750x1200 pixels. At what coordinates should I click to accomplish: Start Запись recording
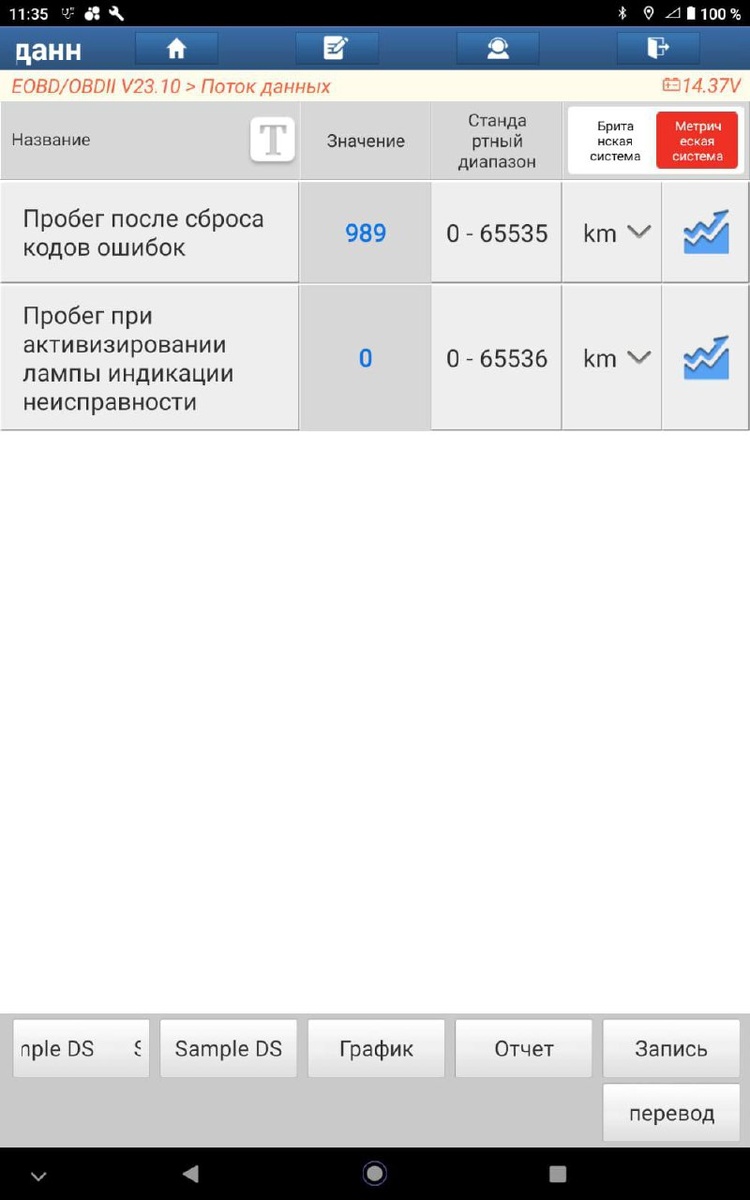[x=671, y=1048]
